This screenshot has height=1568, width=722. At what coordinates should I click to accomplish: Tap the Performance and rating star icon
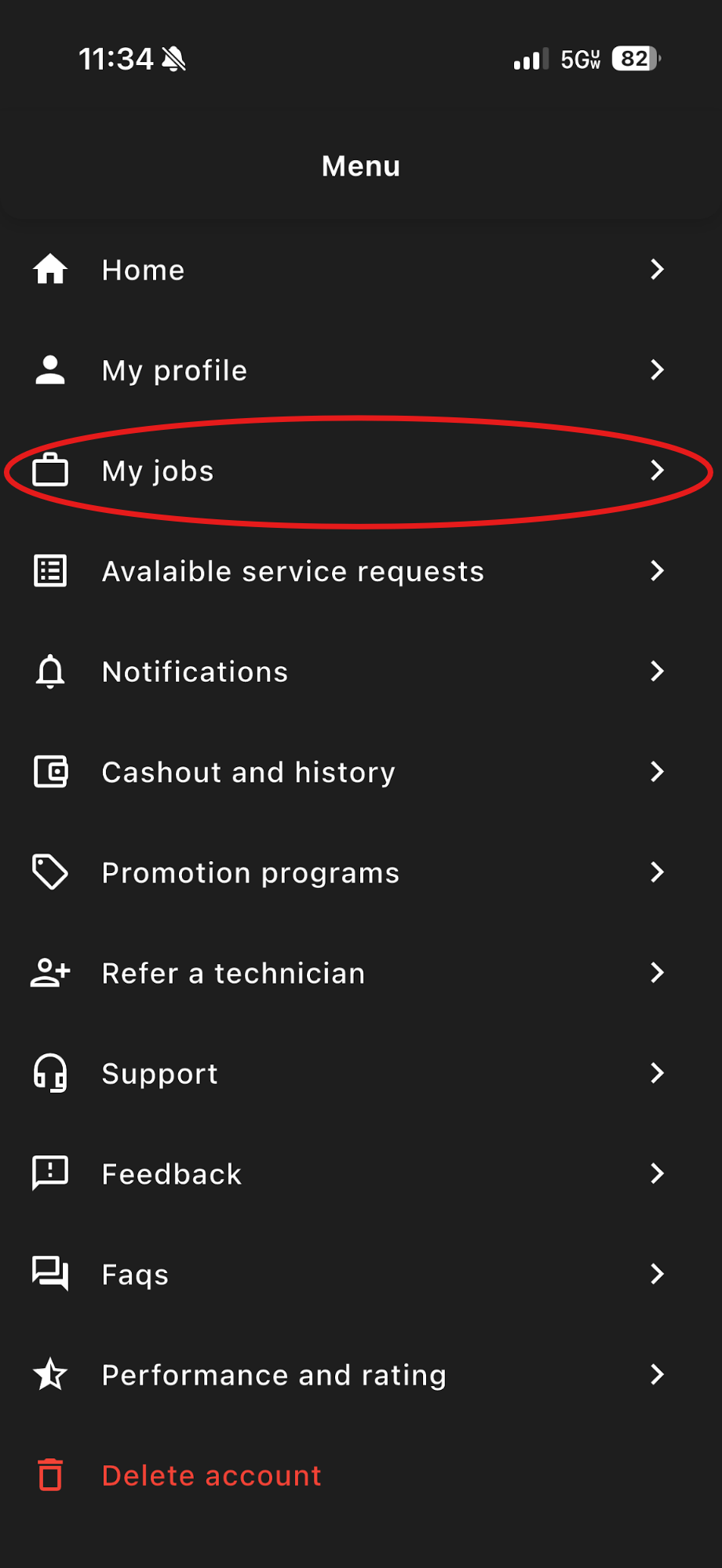point(49,1374)
